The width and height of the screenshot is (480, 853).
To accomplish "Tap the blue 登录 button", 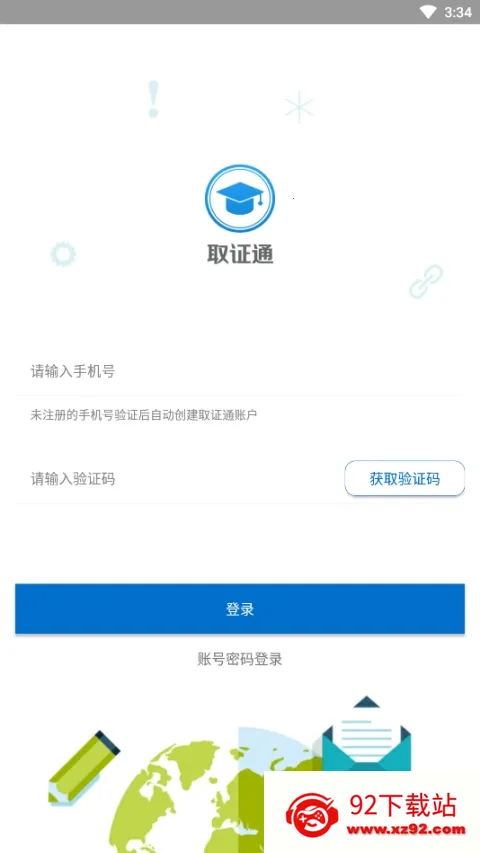I will [239, 609].
